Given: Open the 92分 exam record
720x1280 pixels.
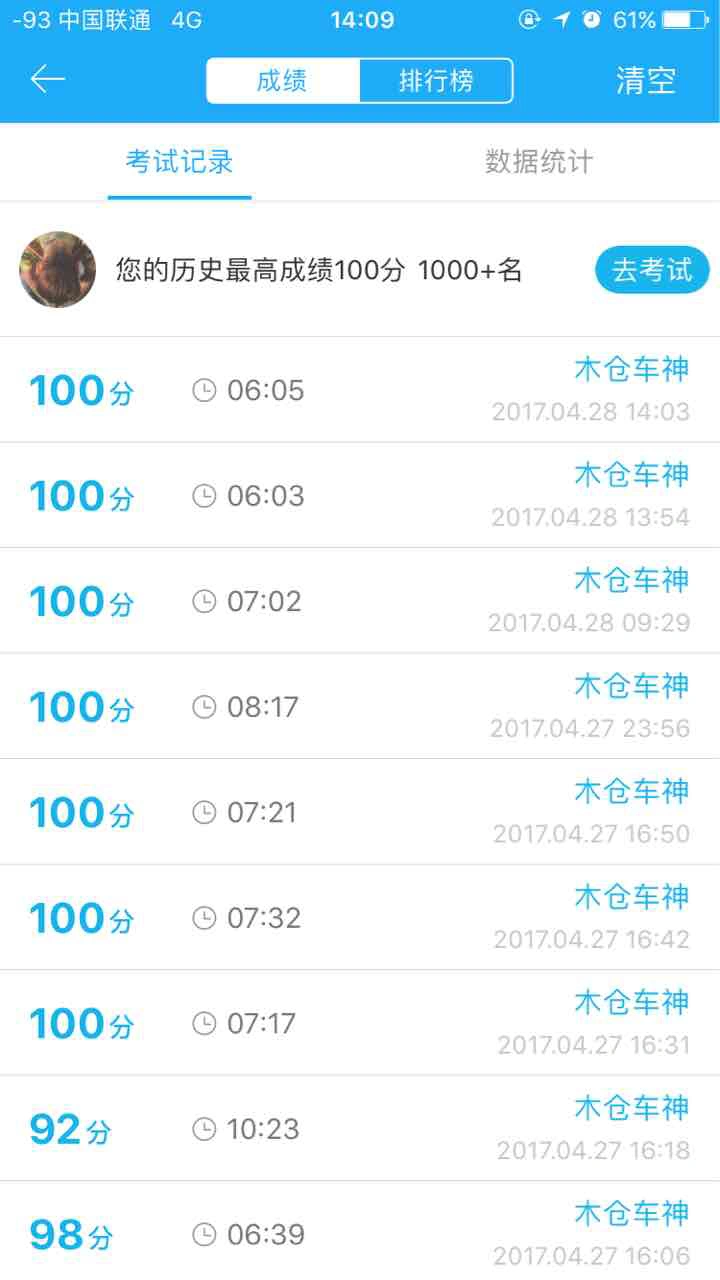Looking at the screenshot, I should coord(360,1128).
